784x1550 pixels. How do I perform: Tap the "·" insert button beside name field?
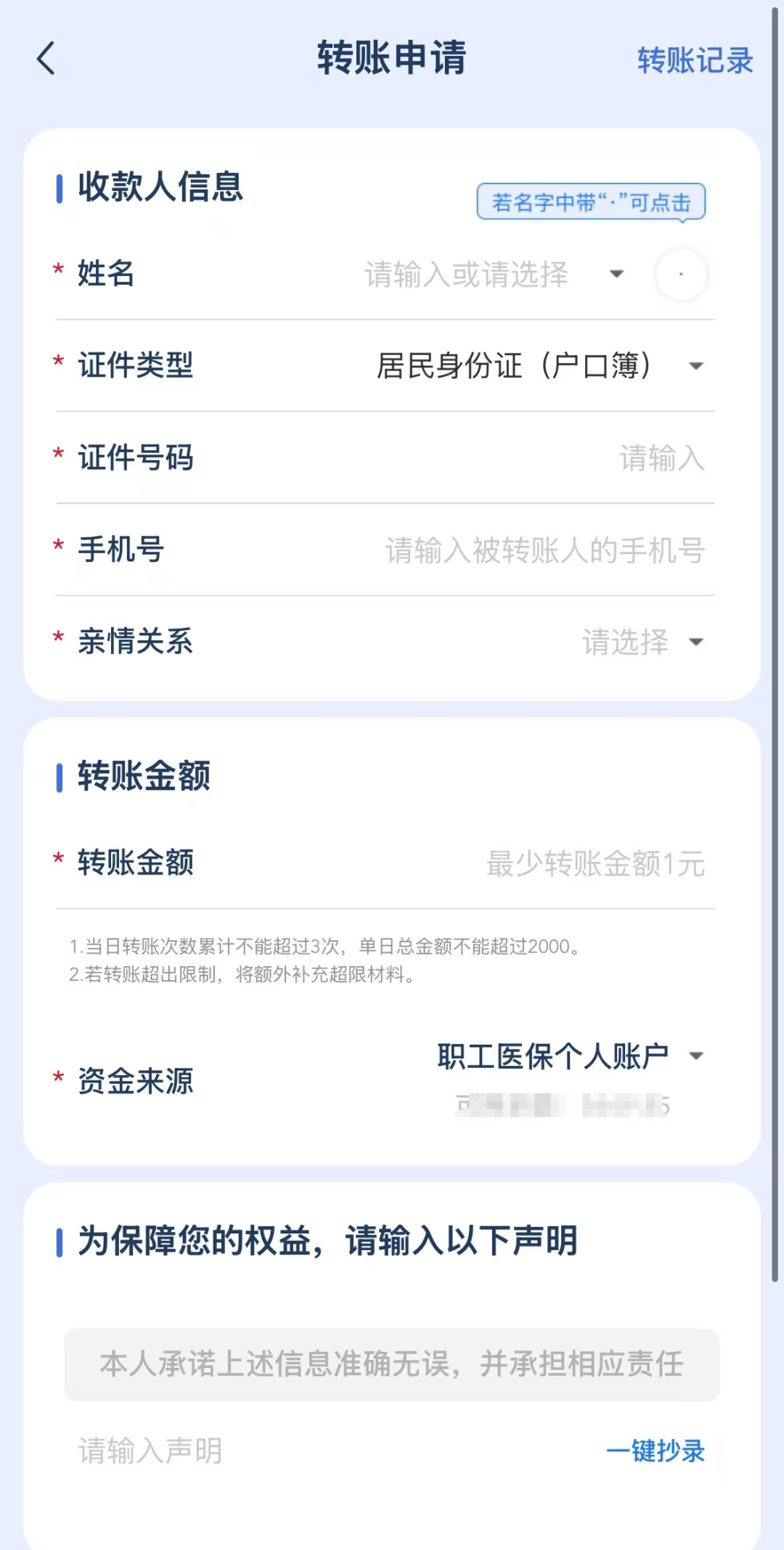[679, 275]
